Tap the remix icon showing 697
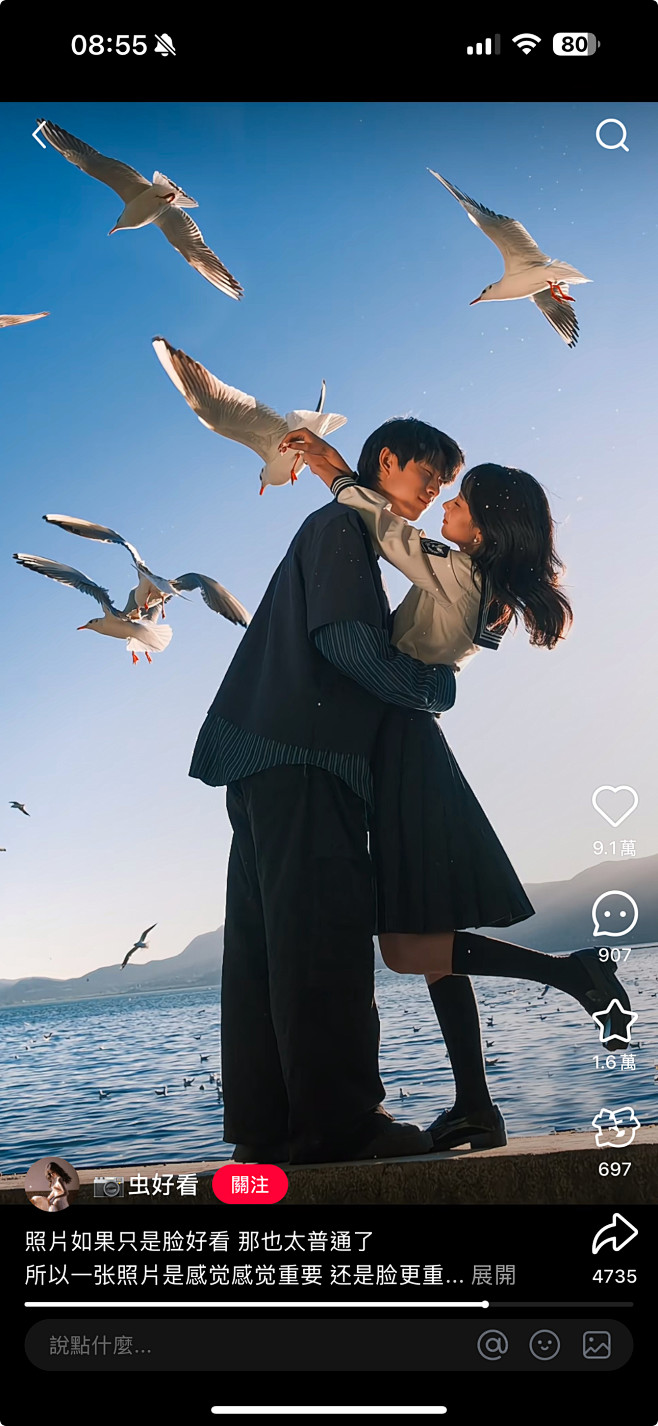This screenshot has width=658, height=1426. pyautogui.click(x=615, y=1128)
